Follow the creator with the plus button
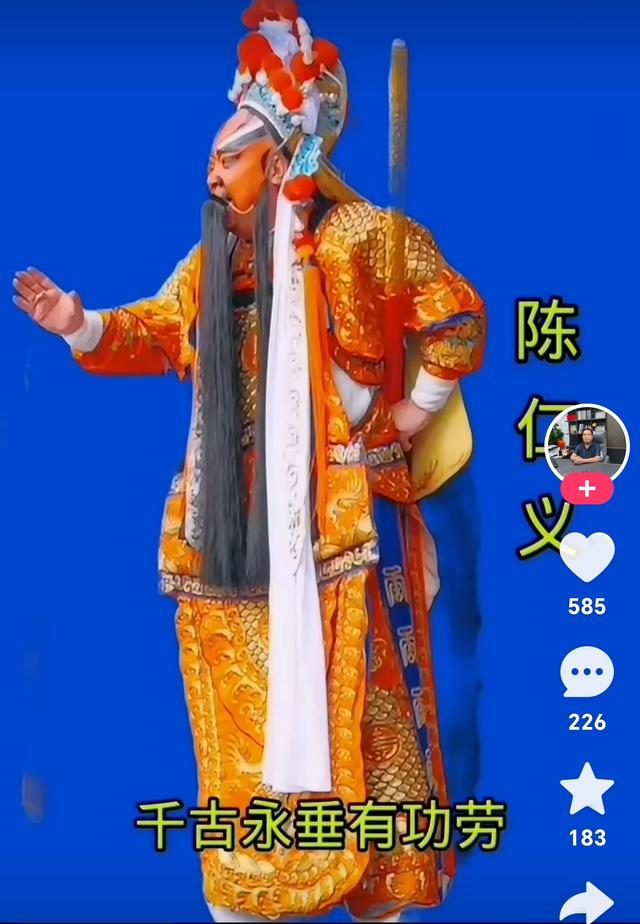640x924 pixels. coord(587,489)
